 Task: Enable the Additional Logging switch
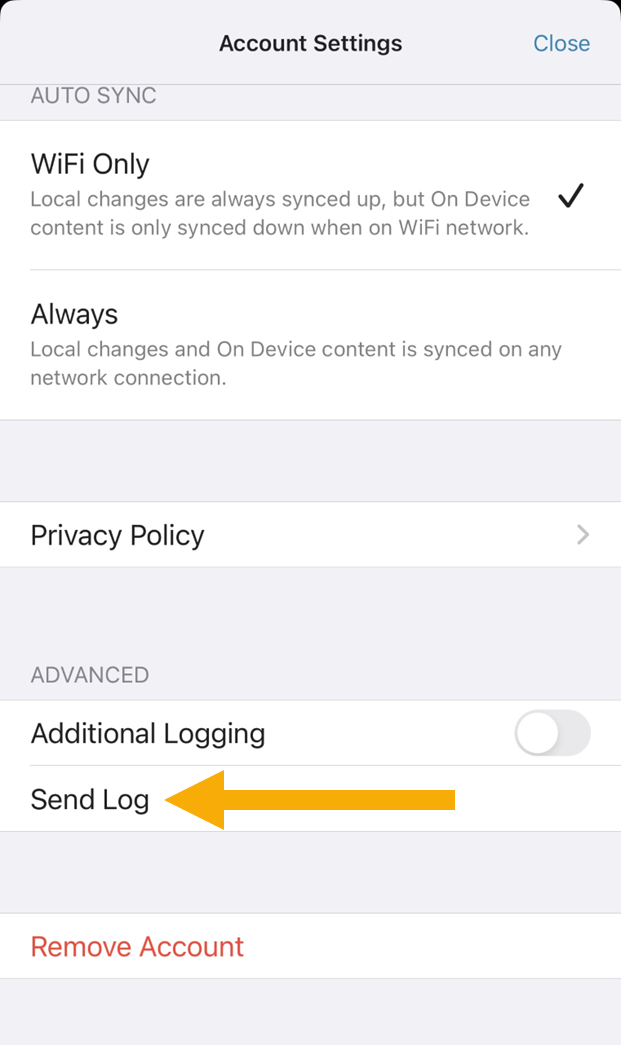pyautogui.click(x=552, y=734)
